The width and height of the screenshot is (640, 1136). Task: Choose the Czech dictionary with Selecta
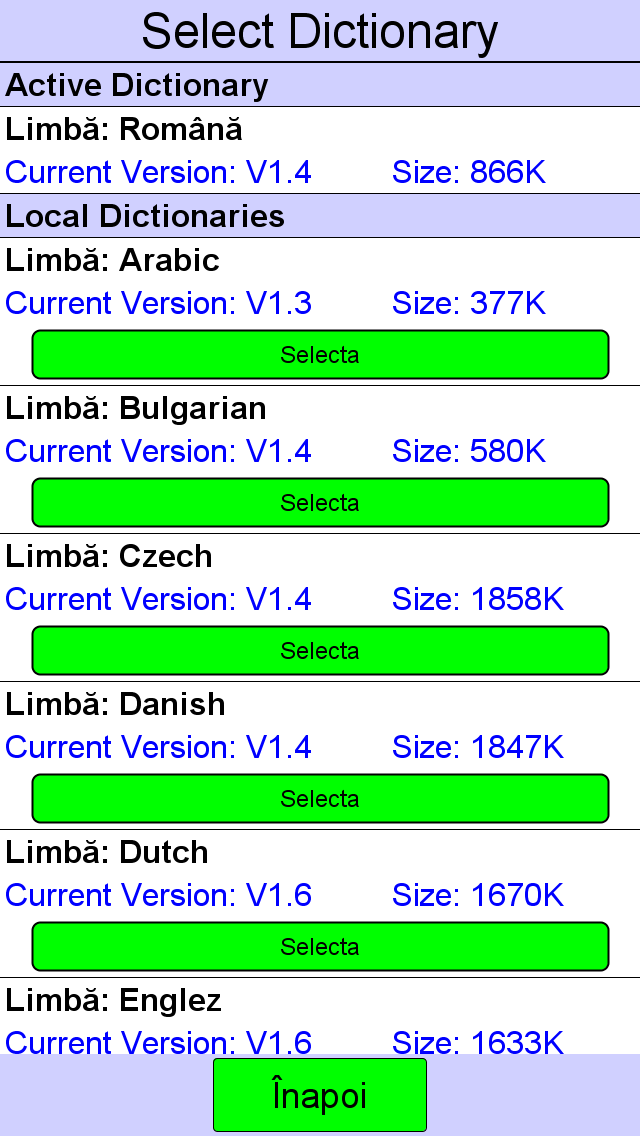click(x=320, y=650)
